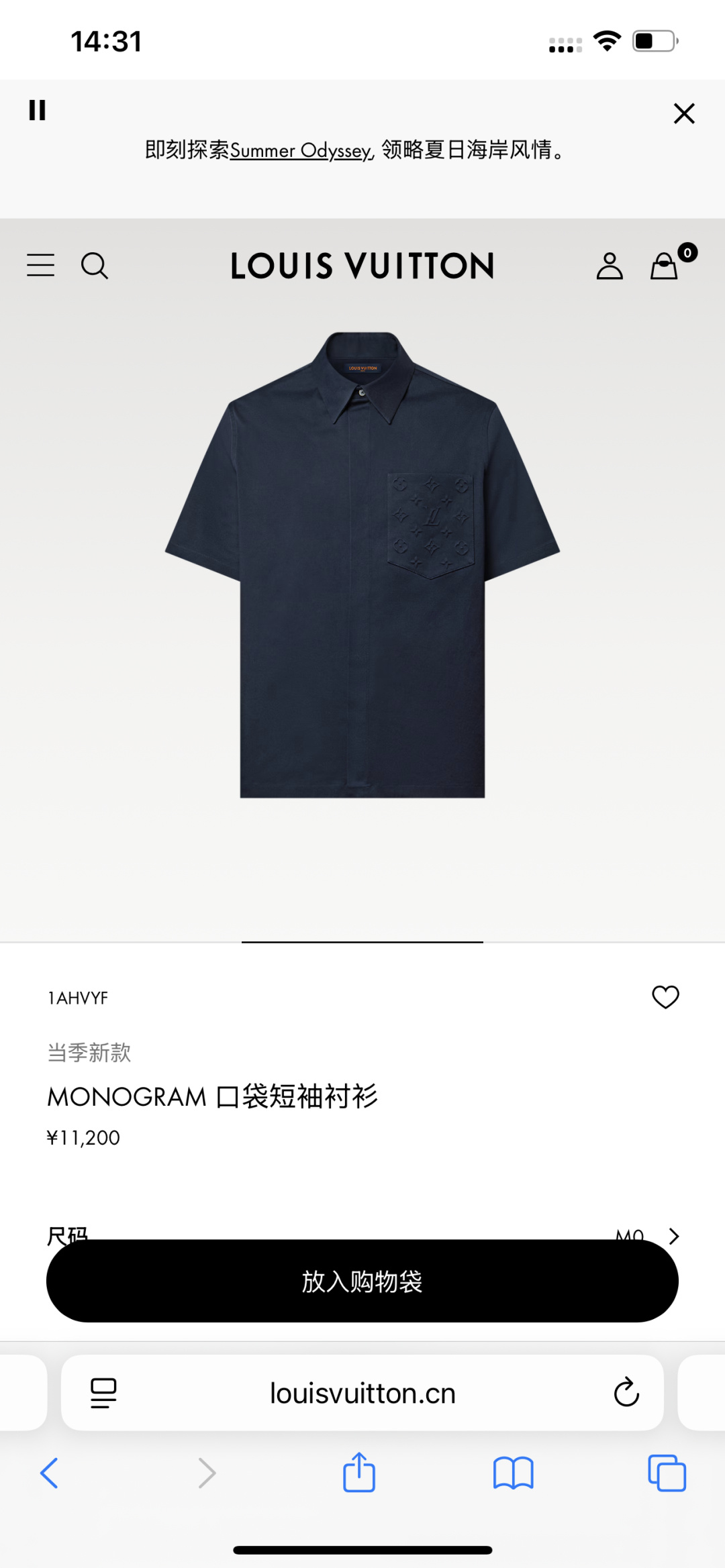Show all open Safari tabs
Image resolution: width=725 pixels, height=1568 pixels.
(667, 1473)
